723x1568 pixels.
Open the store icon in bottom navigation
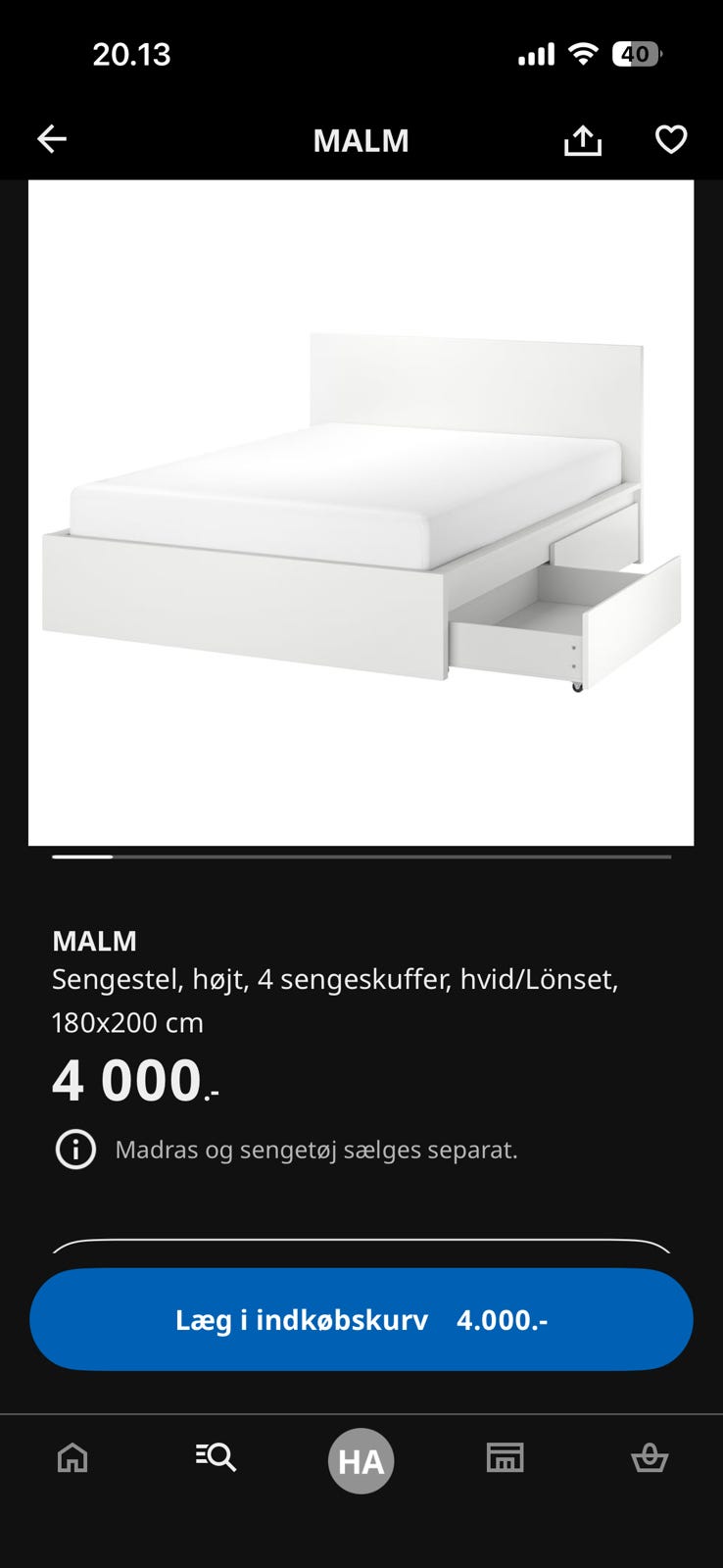click(506, 1458)
